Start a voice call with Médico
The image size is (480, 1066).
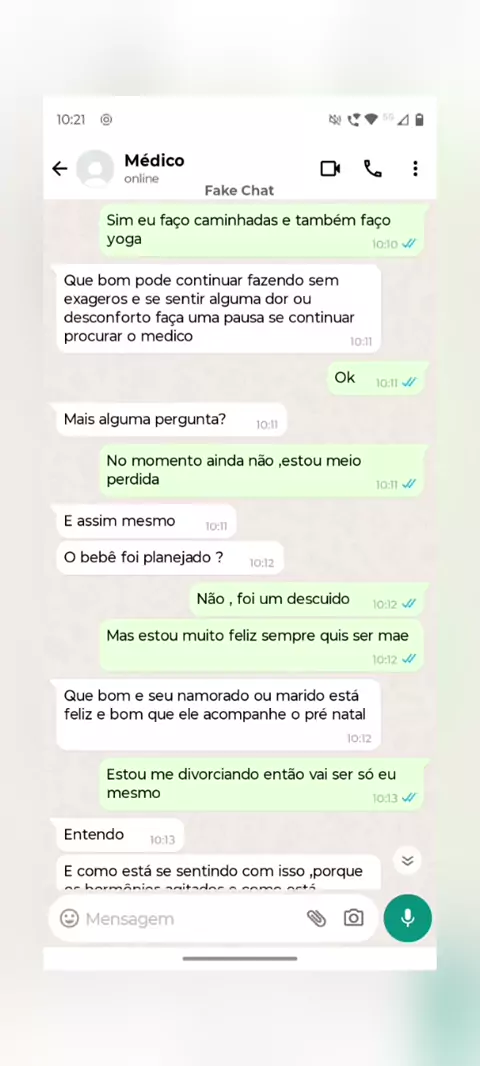373,169
